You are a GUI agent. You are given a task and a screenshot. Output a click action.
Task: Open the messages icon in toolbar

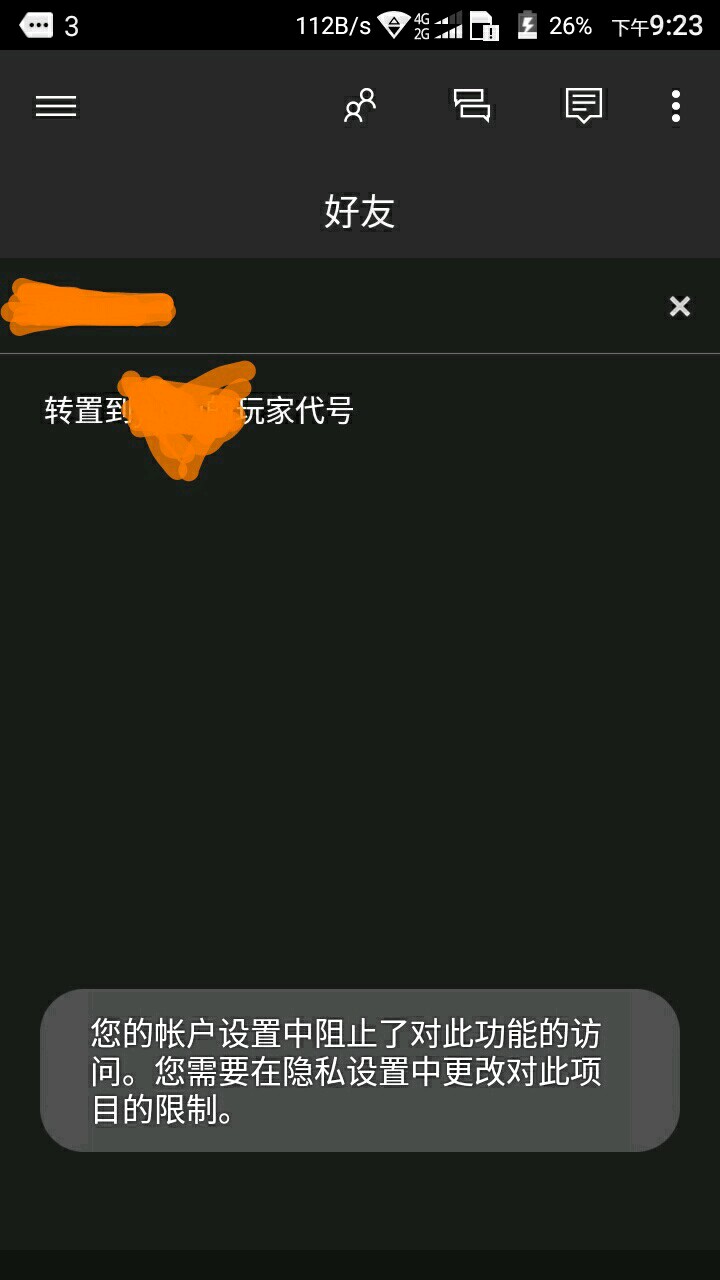pyautogui.click(x=472, y=106)
